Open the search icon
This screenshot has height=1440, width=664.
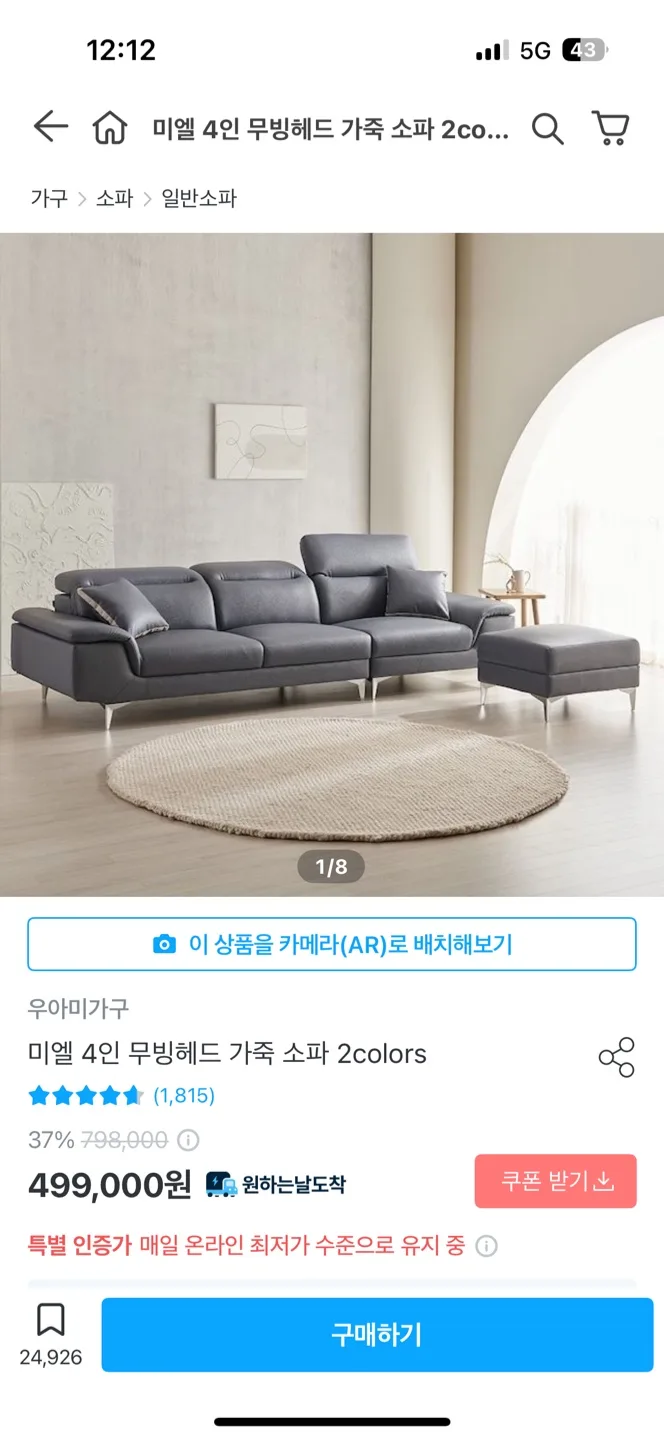tap(547, 128)
